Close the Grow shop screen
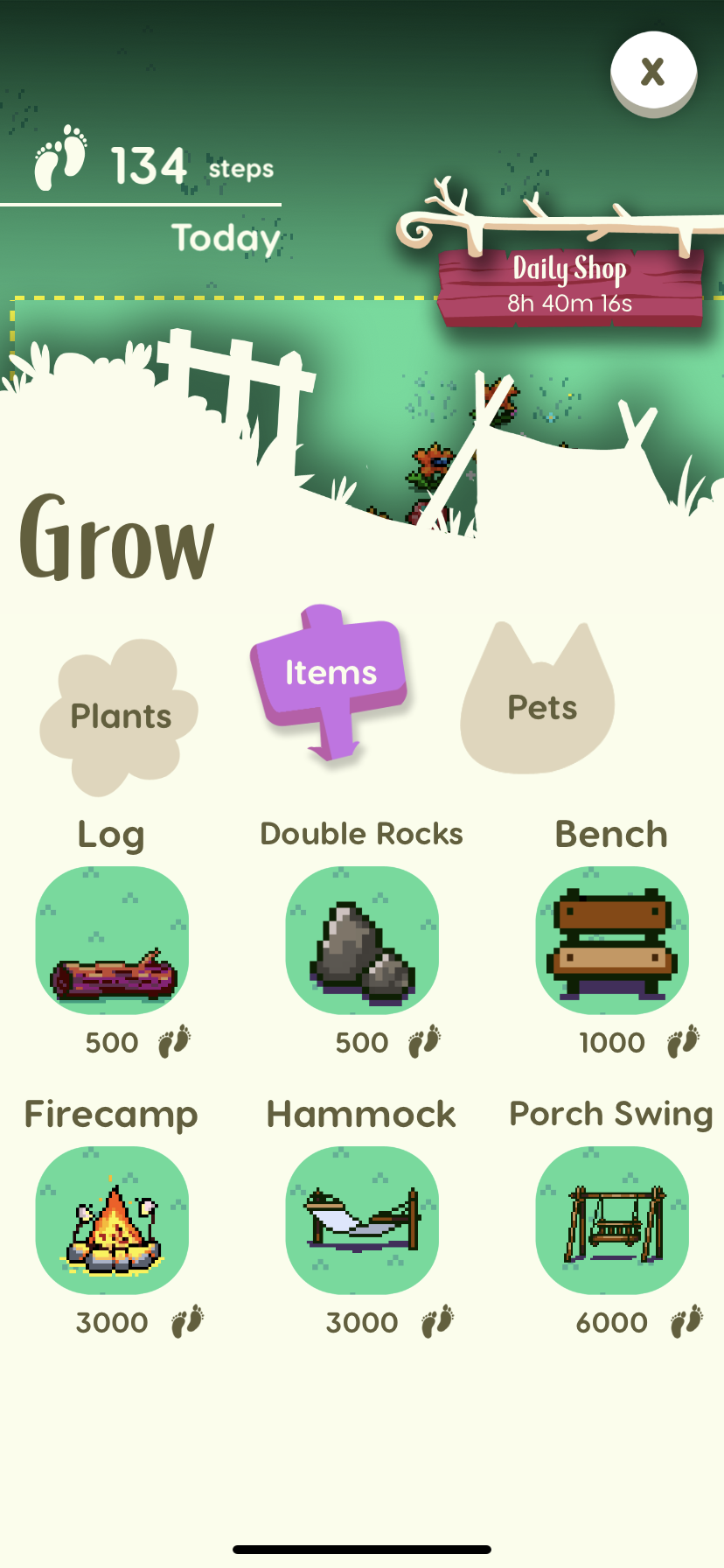724x1568 pixels. pyautogui.click(x=652, y=72)
